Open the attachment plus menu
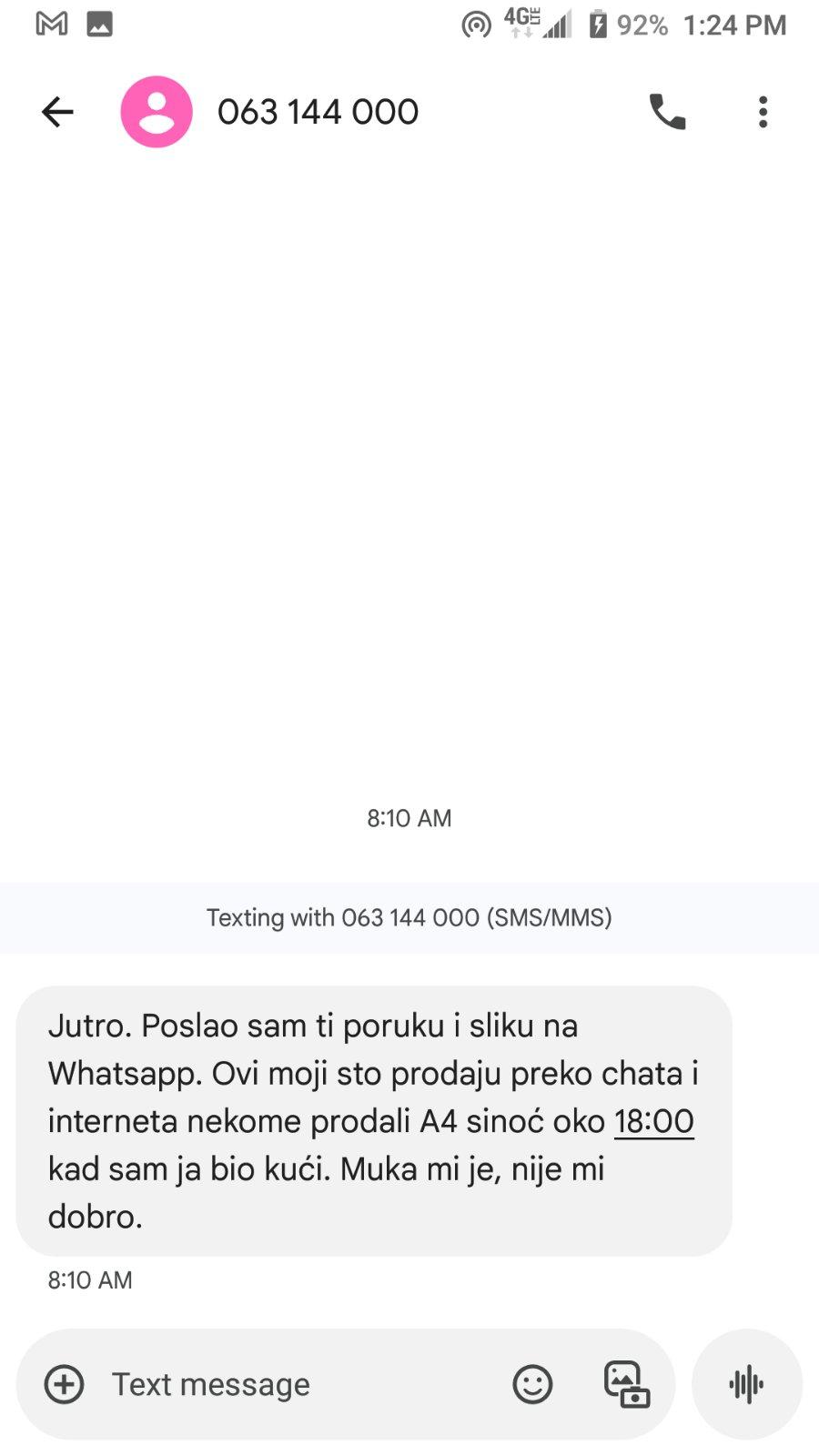Screen dimensions: 819x1456 pos(65,1384)
